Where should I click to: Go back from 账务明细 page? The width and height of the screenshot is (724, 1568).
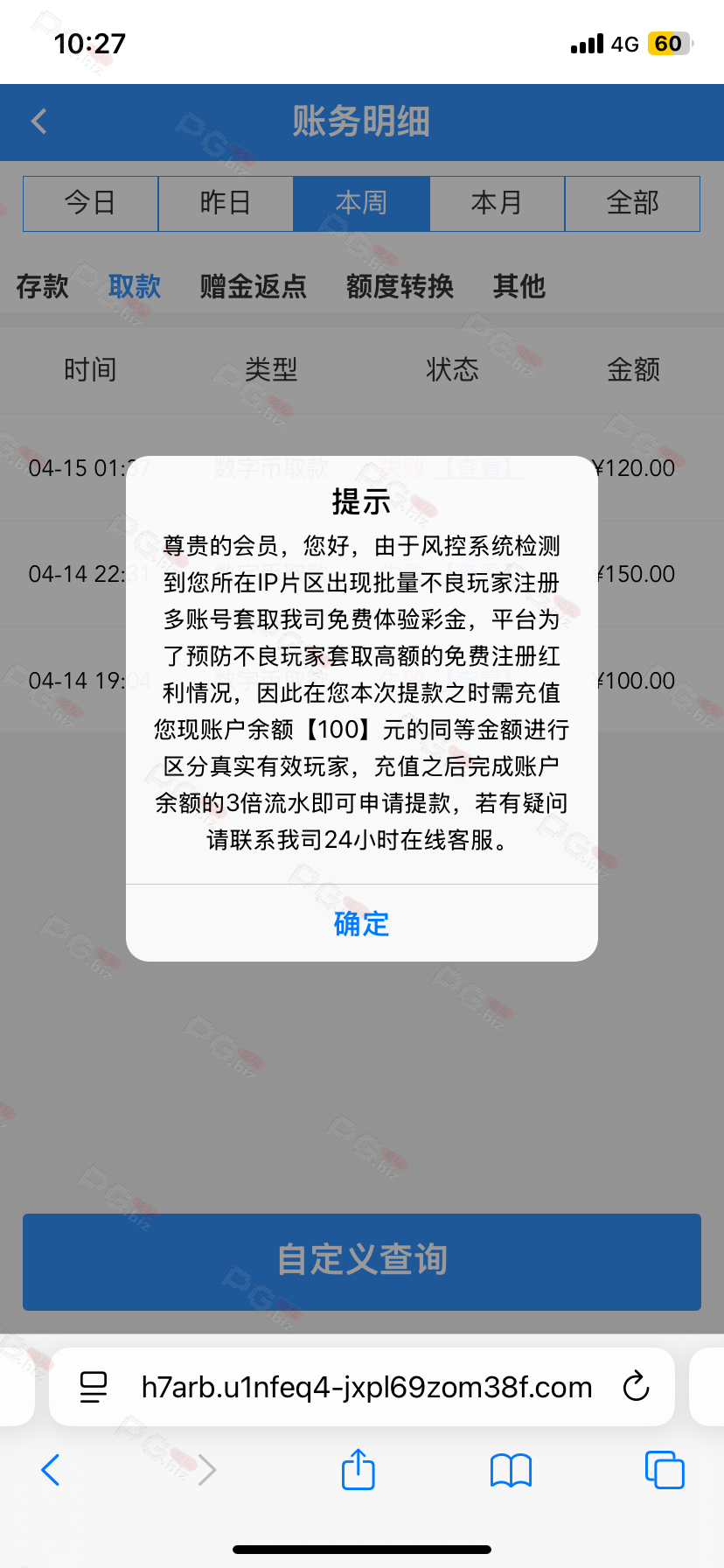click(39, 122)
